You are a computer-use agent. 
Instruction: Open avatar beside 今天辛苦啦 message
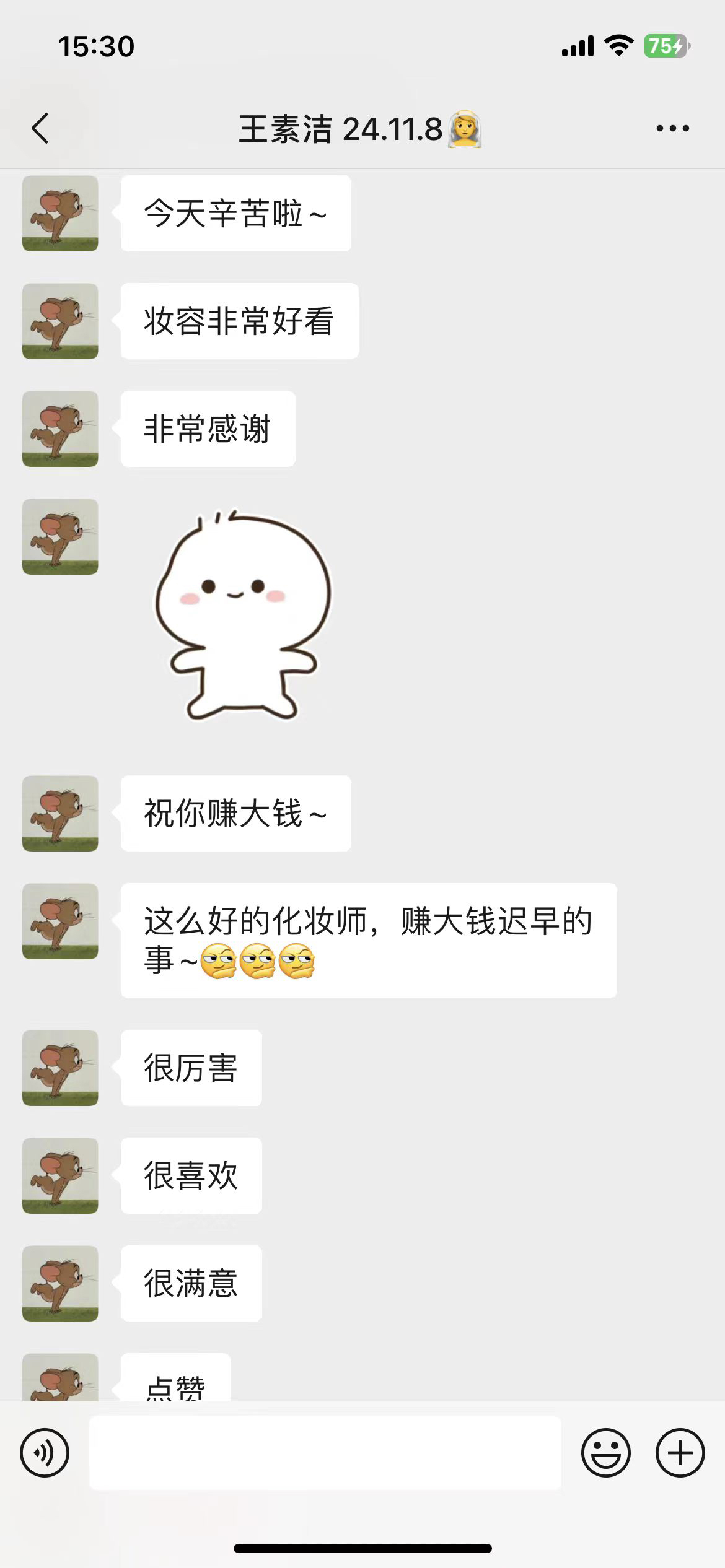pyautogui.click(x=60, y=213)
